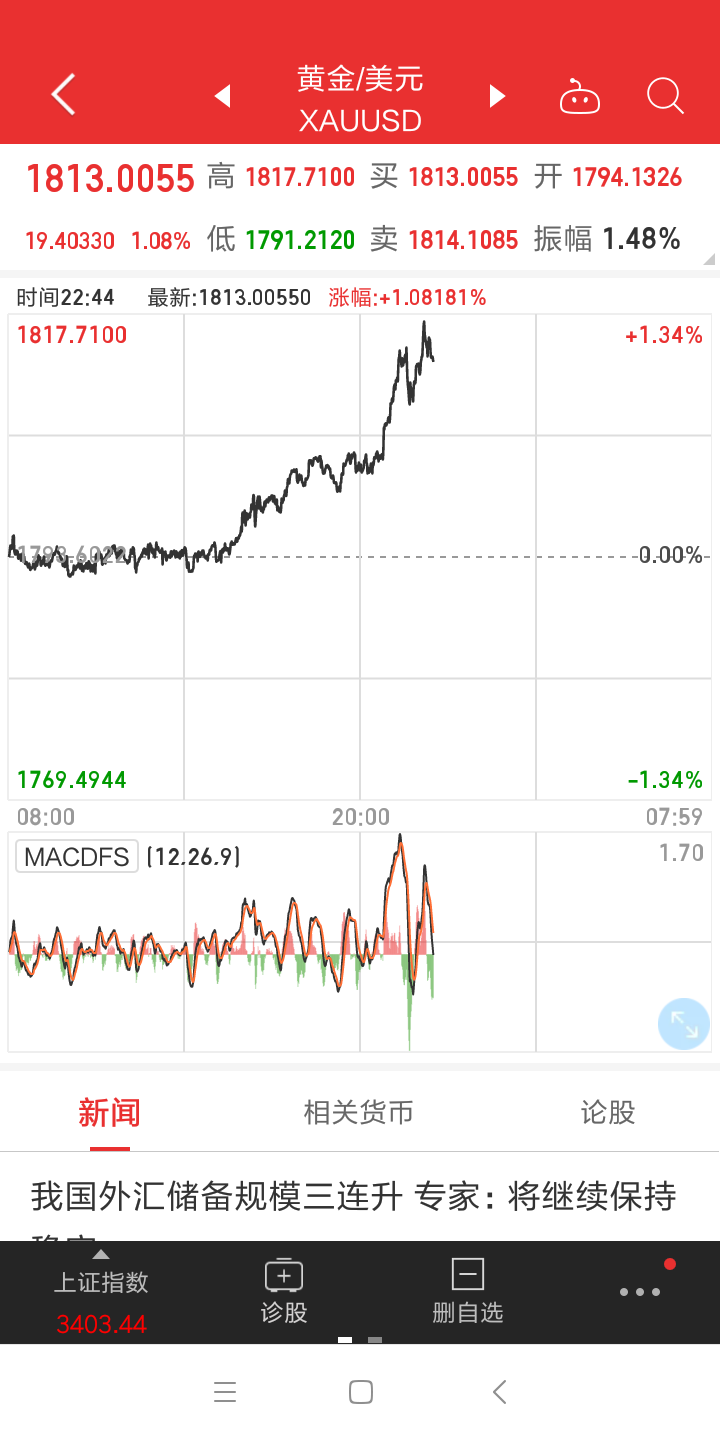The height and width of the screenshot is (1440, 720).
Task: Switch to the 论股 tab
Action: pyautogui.click(x=608, y=1112)
